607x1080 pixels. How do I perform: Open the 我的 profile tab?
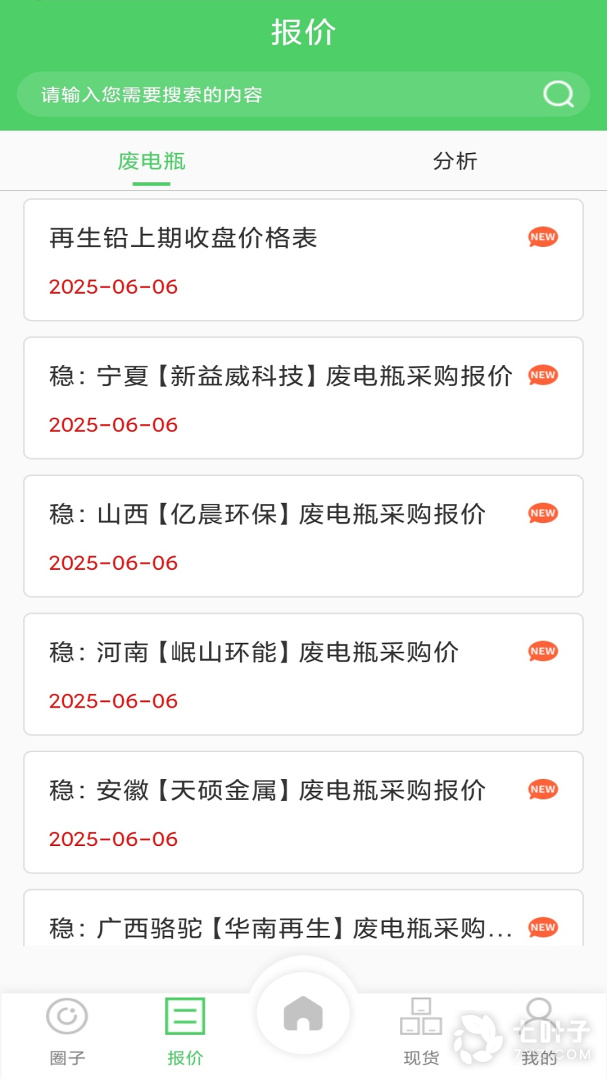[x=539, y=1030]
